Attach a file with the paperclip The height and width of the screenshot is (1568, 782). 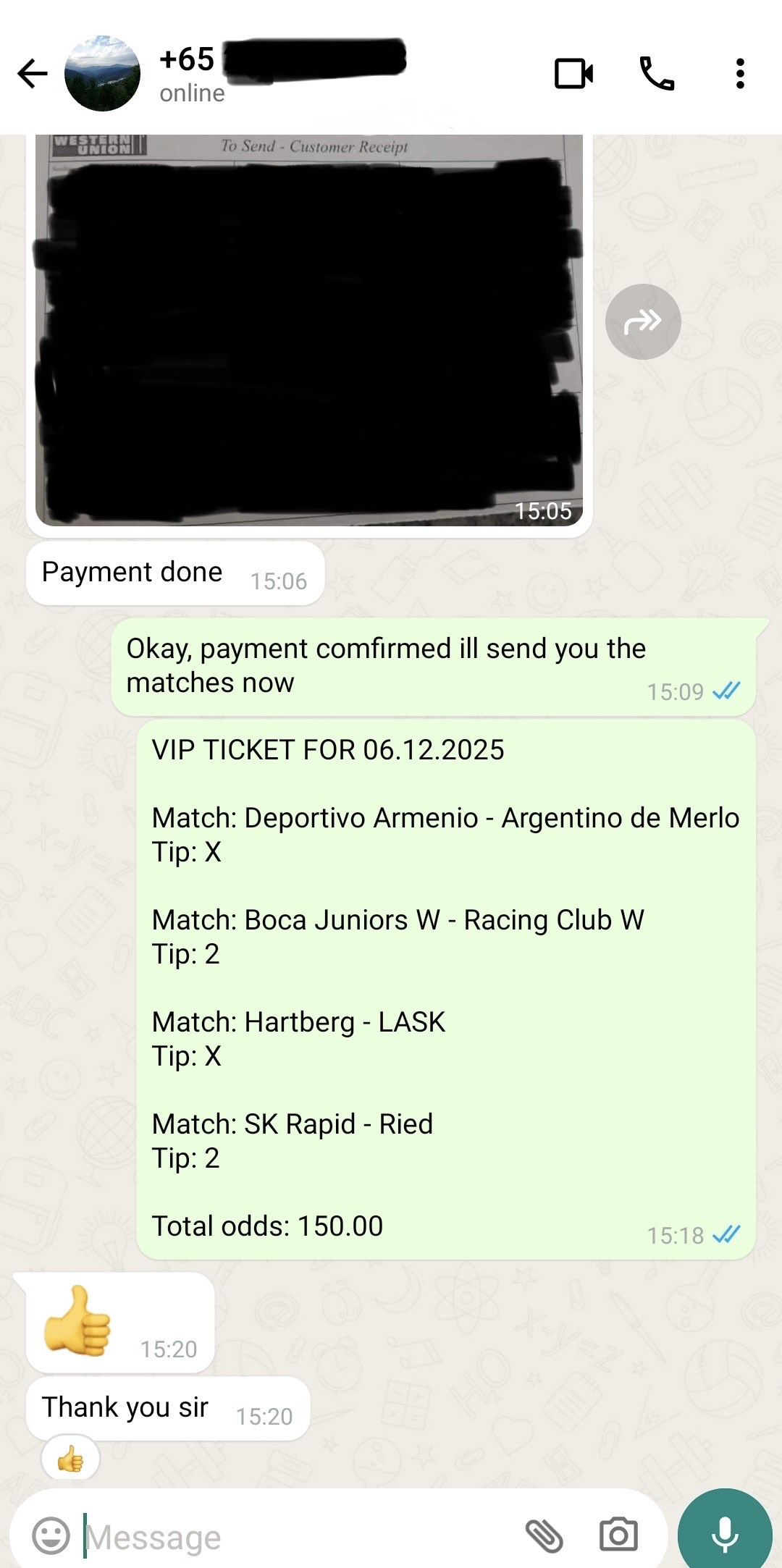click(x=544, y=1535)
